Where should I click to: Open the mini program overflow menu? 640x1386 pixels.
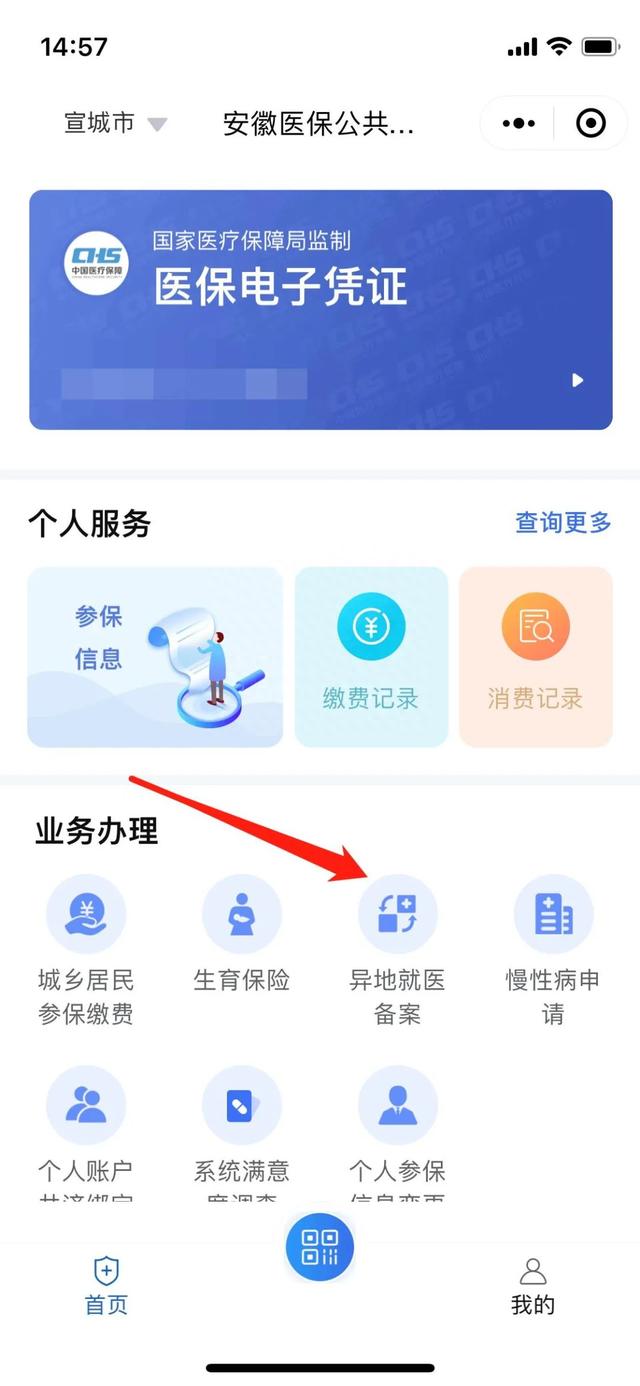(x=519, y=124)
